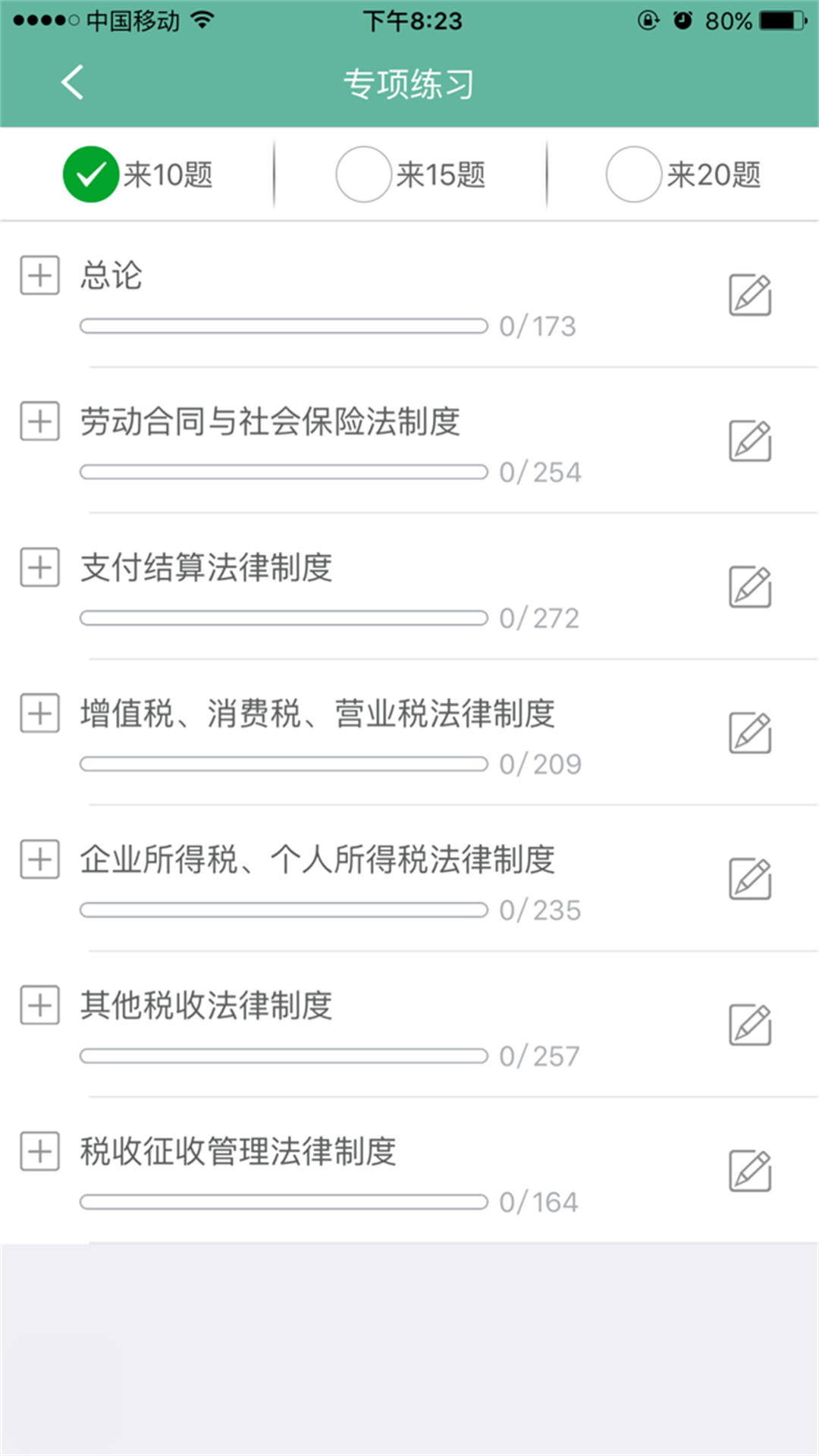Expand 劳动合同与社会保险法制度 chapter
The width and height of the screenshot is (819, 1456).
coord(39,421)
